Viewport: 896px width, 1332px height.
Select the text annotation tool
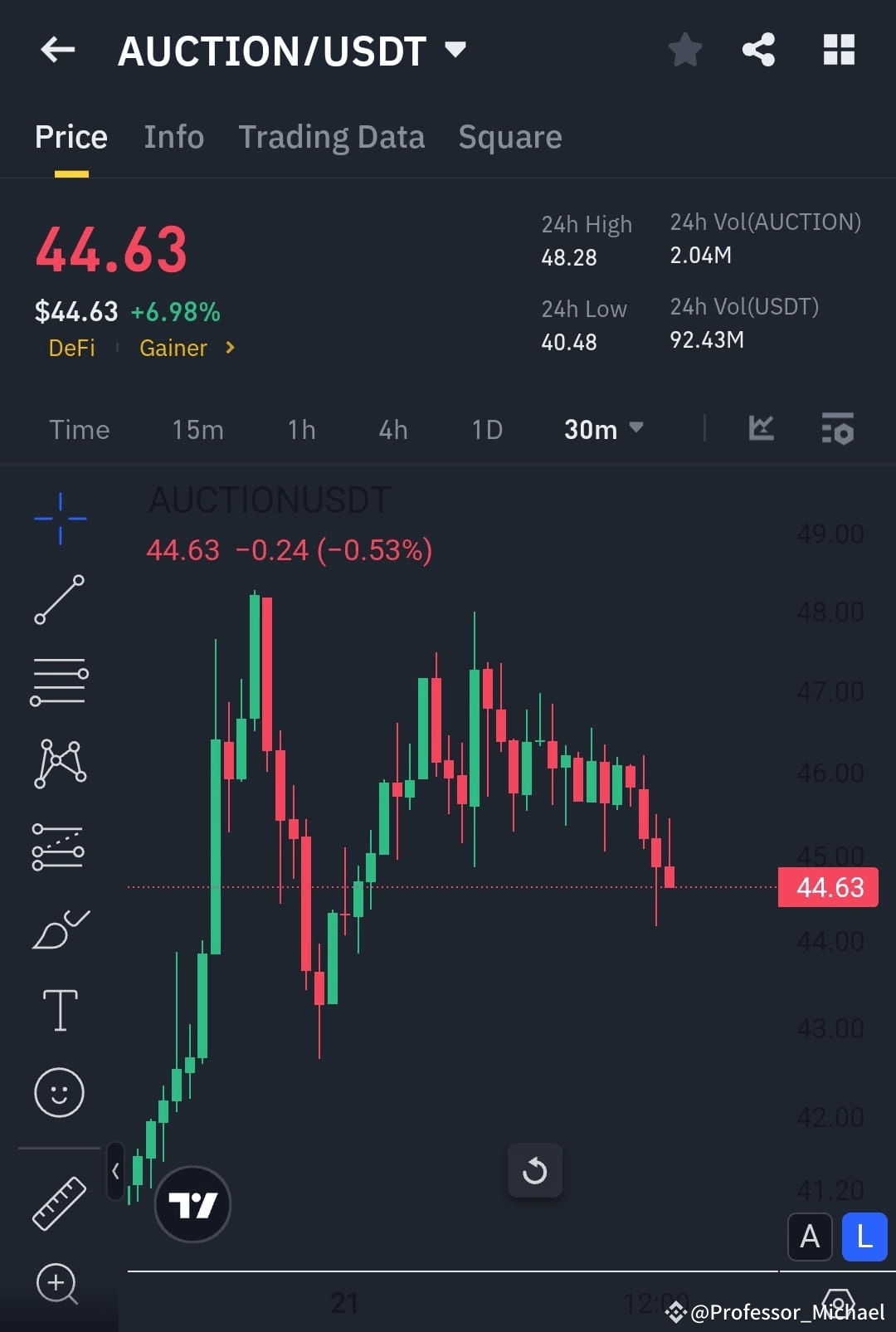click(x=59, y=1011)
